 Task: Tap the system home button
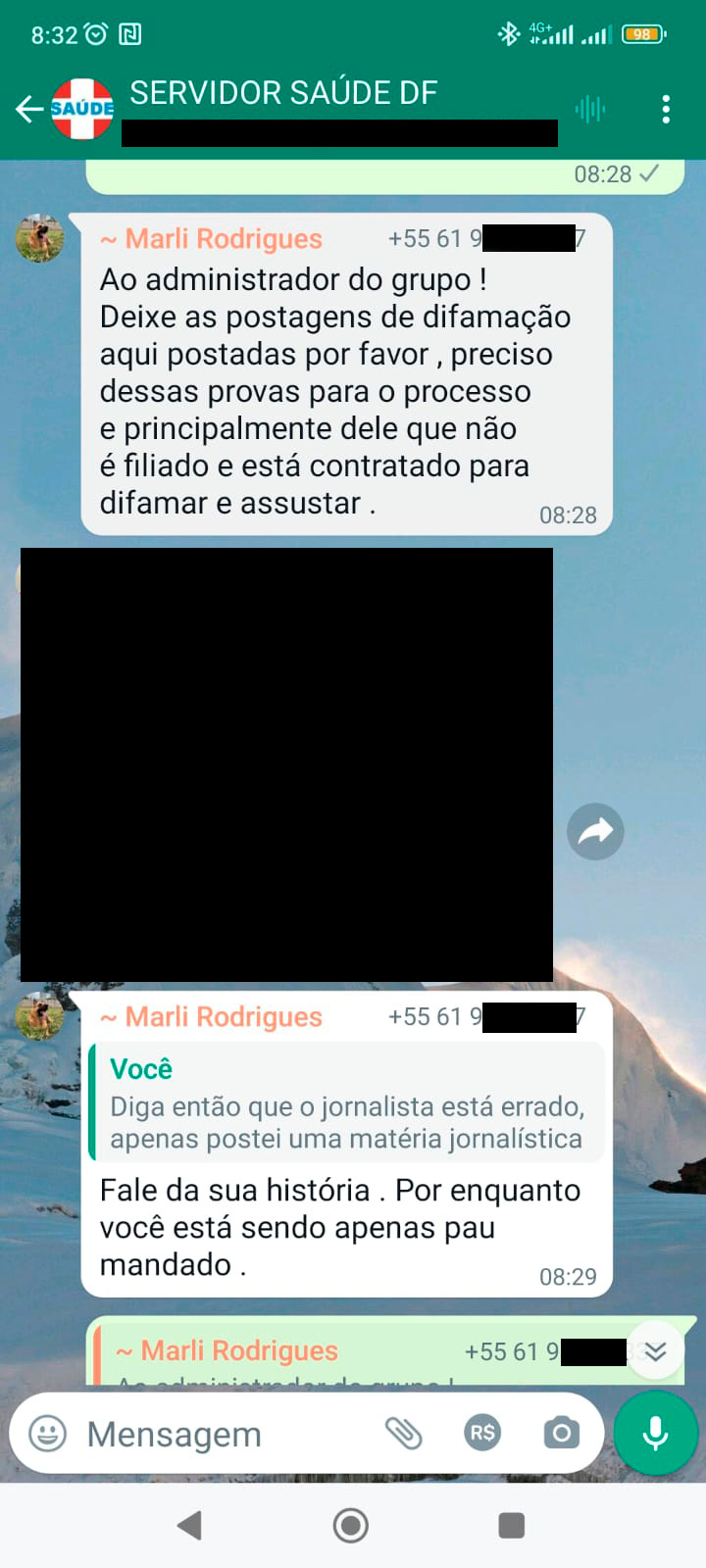pyautogui.click(x=351, y=1525)
